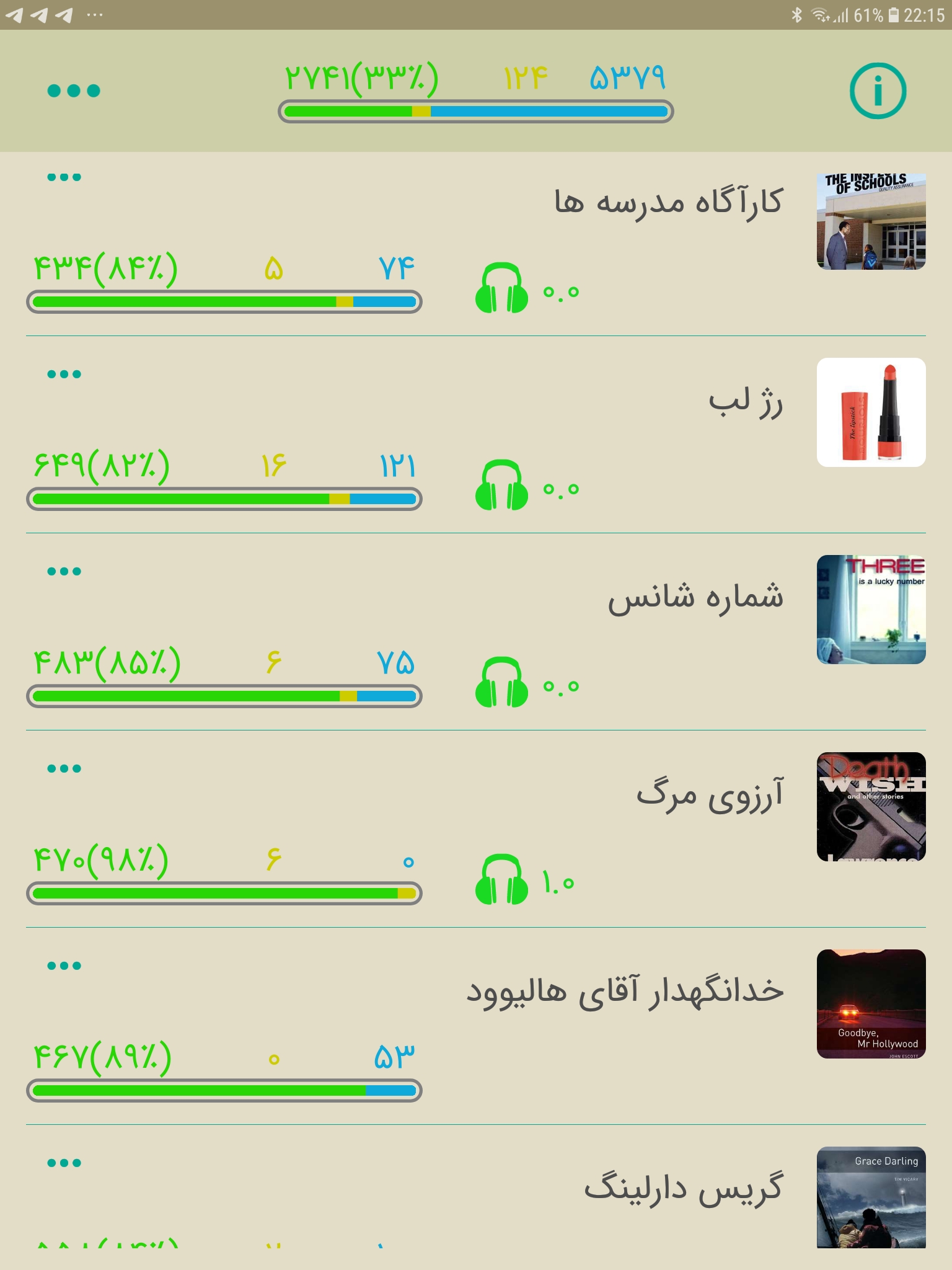Tap the headphones icon for شماره شانس
Image resolution: width=952 pixels, height=1270 pixels.
click(x=501, y=683)
